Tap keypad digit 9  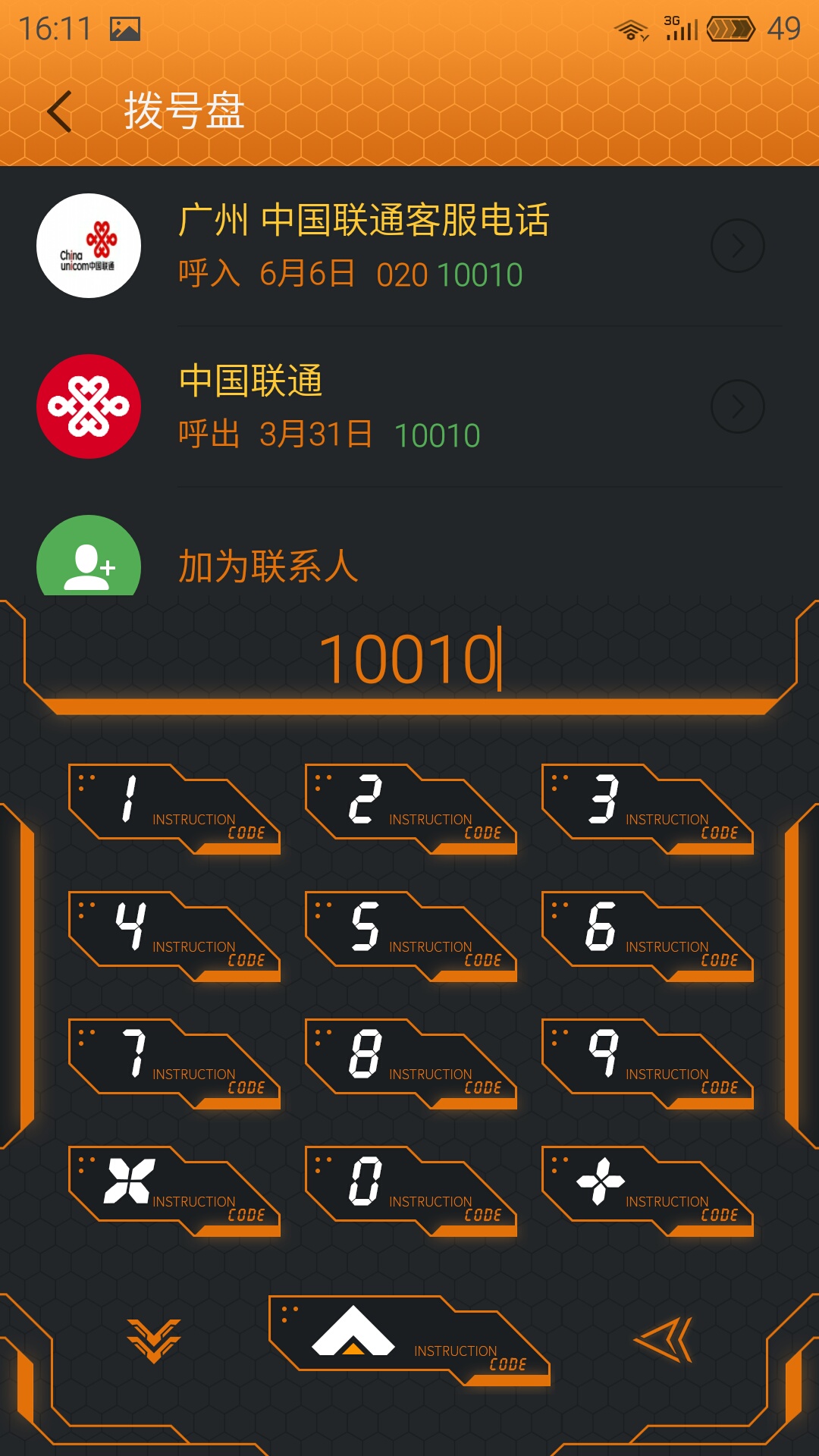click(648, 1064)
